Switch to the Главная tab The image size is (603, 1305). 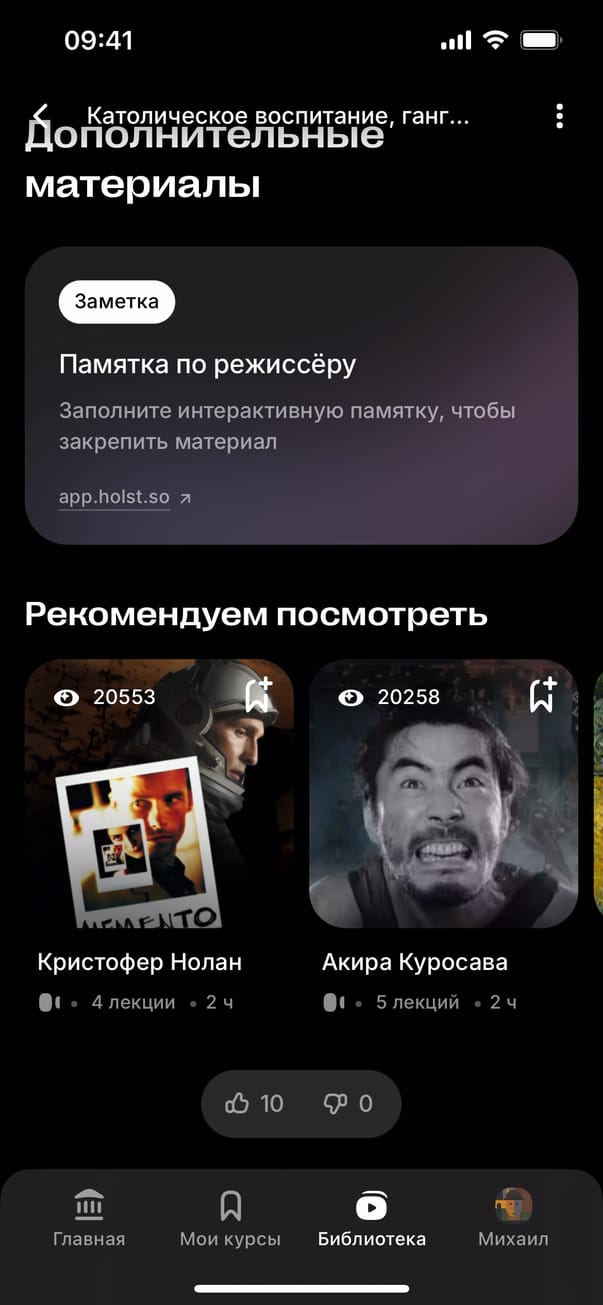point(89,1219)
